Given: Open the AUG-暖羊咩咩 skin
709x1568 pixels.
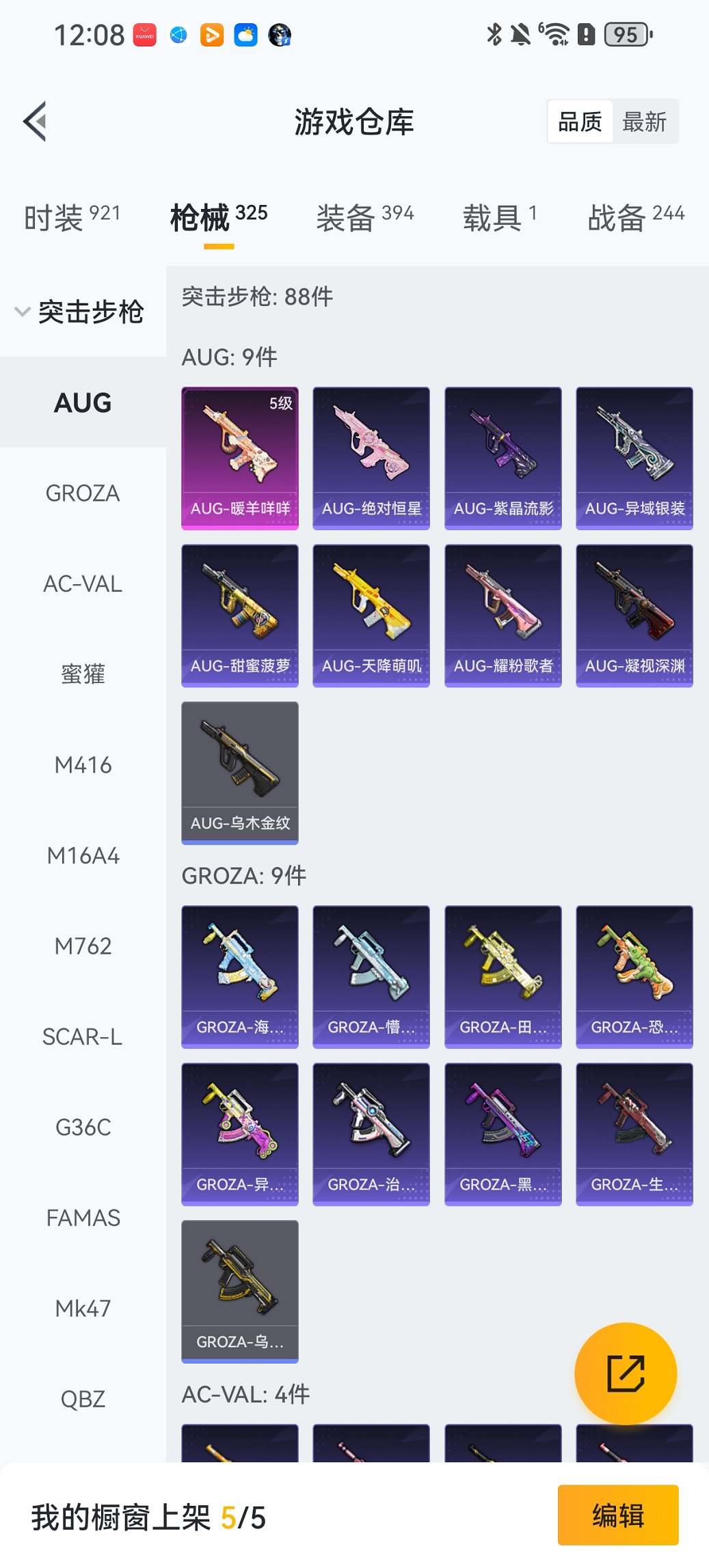Looking at the screenshot, I should [x=240, y=458].
